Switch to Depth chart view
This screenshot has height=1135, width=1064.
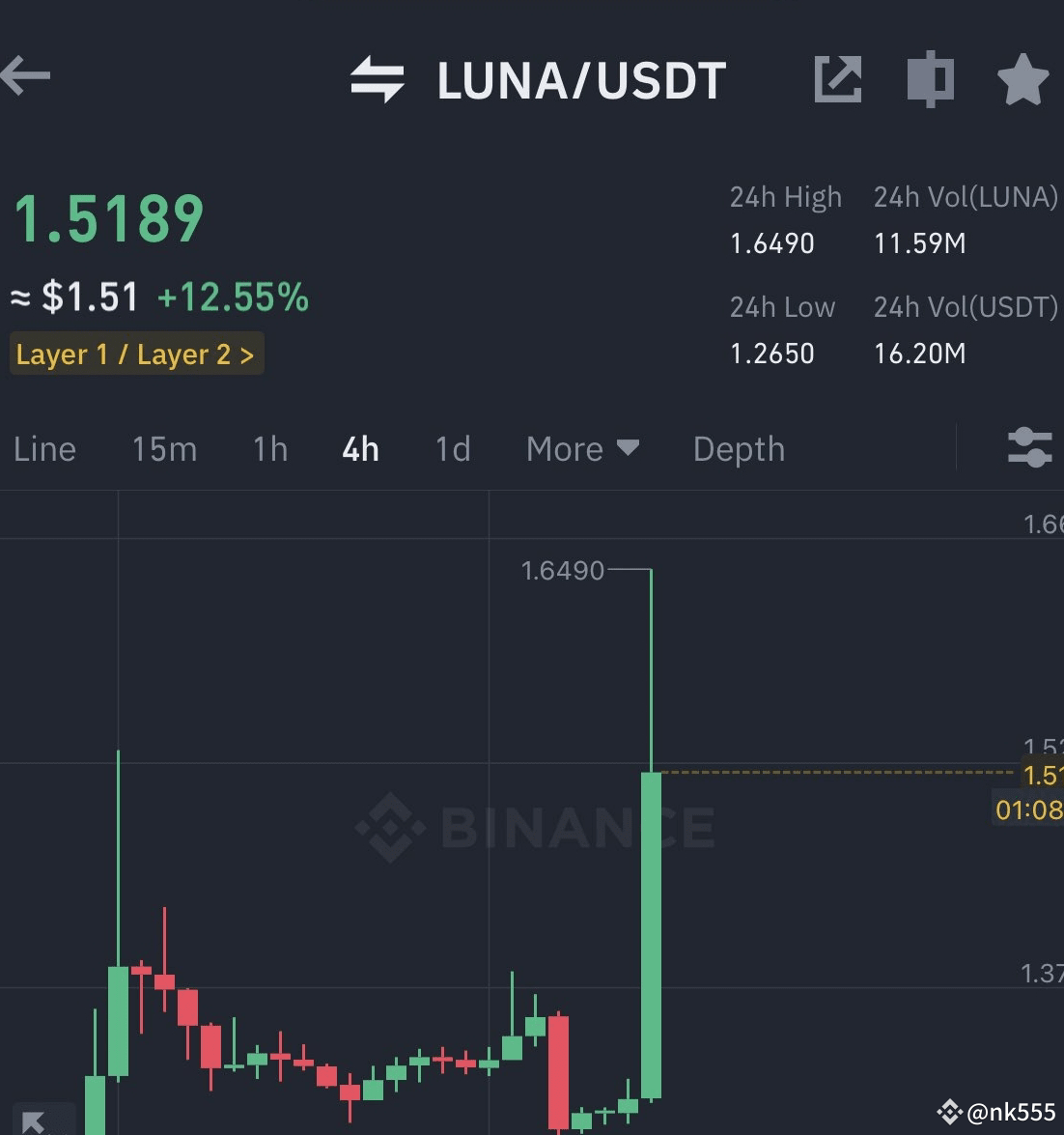[x=738, y=448]
